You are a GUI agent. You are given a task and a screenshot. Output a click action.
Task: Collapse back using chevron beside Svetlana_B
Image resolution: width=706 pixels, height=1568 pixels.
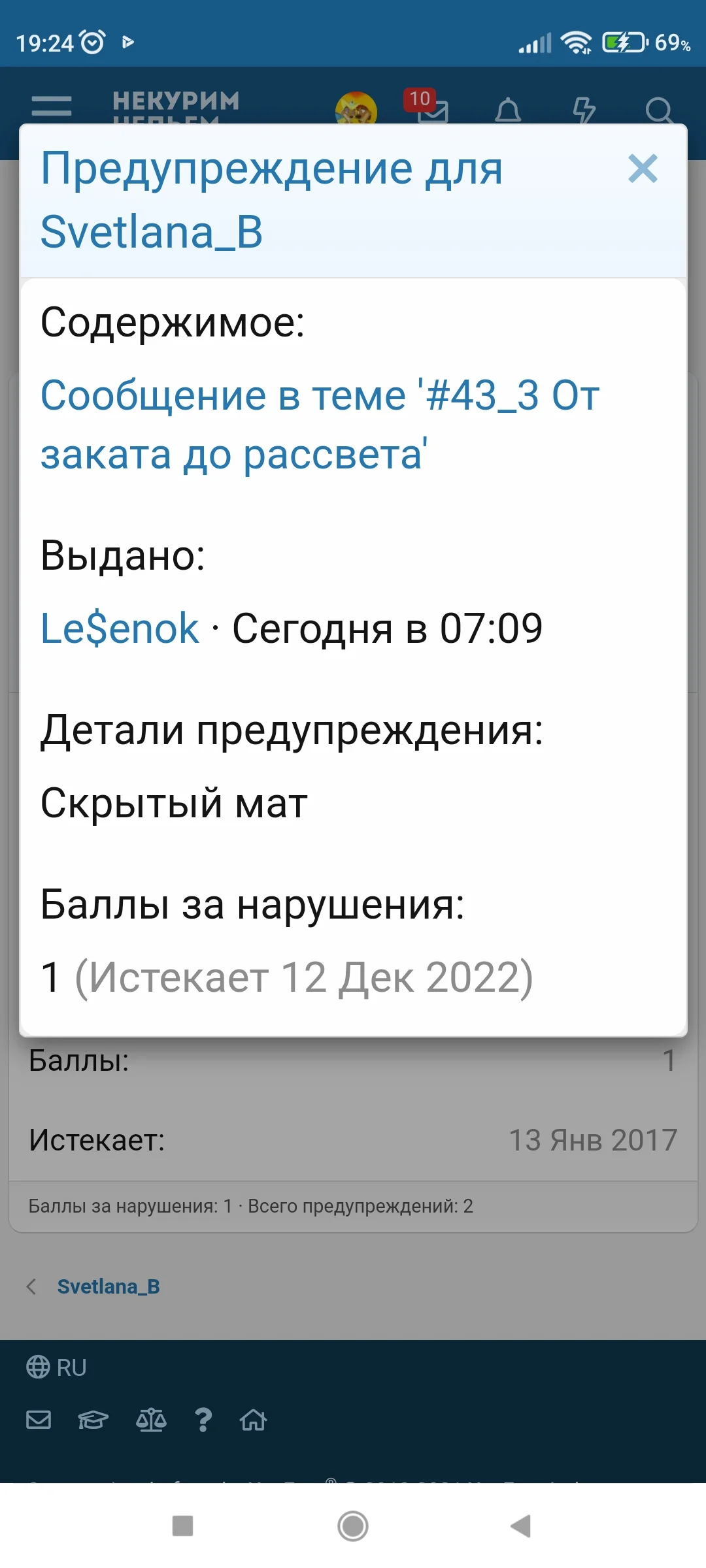31,1286
